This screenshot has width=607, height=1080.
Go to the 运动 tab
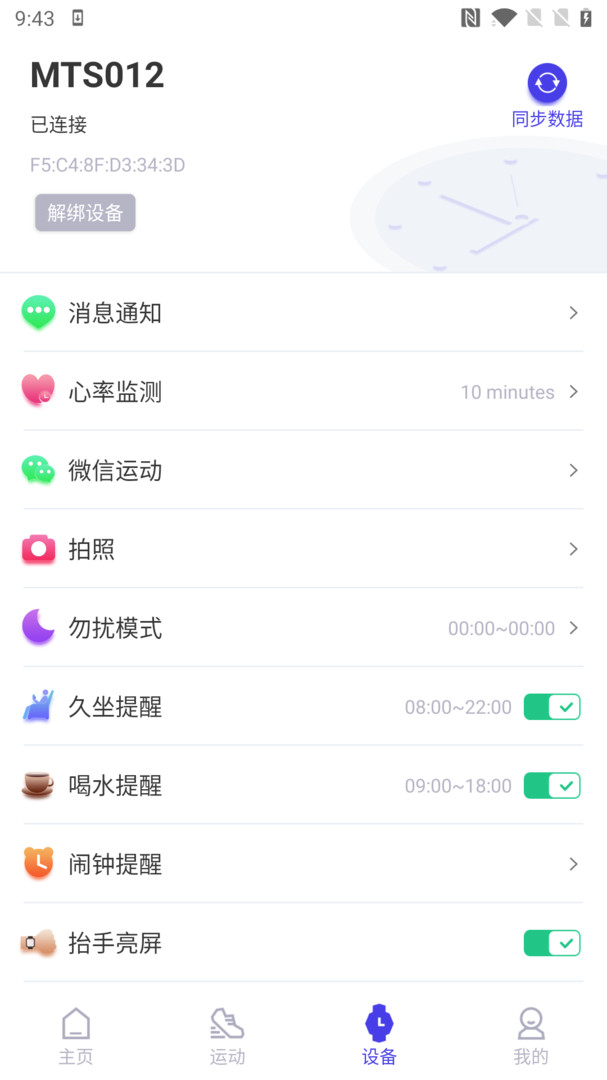click(227, 1036)
